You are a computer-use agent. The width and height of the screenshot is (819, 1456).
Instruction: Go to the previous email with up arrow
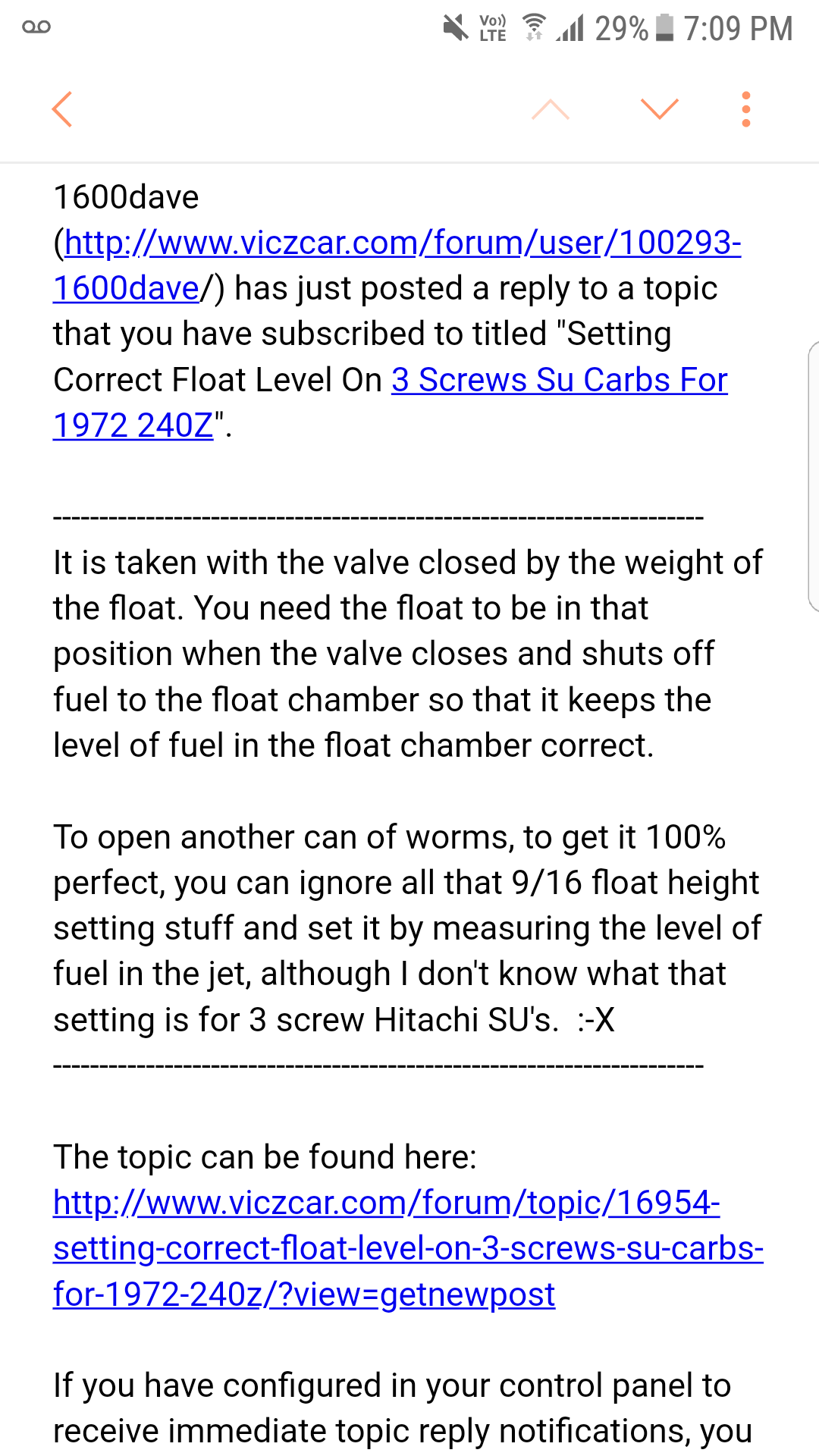tap(551, 109)
